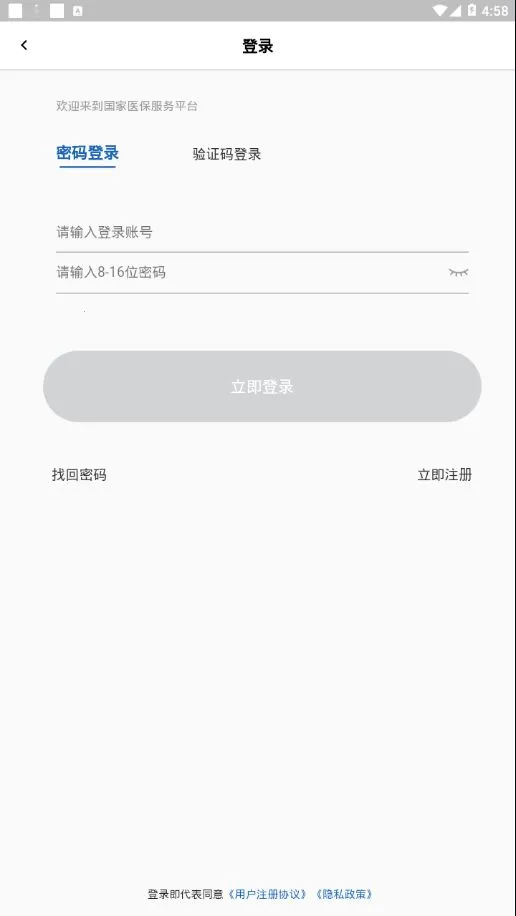
Task: Go back using the top-left arrow
Action: tap(24, 45)
